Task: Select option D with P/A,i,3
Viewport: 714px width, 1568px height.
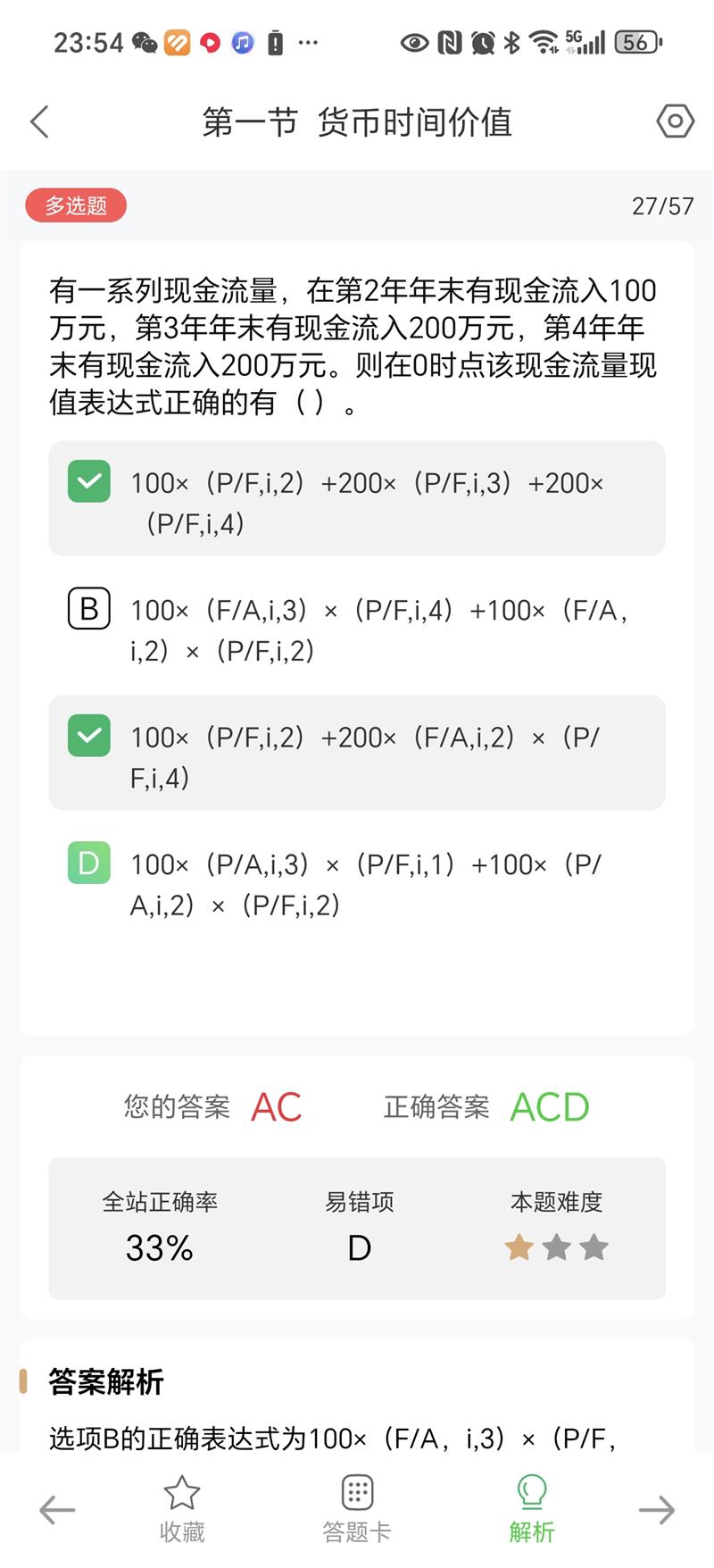Action: [x=357, y=883]
